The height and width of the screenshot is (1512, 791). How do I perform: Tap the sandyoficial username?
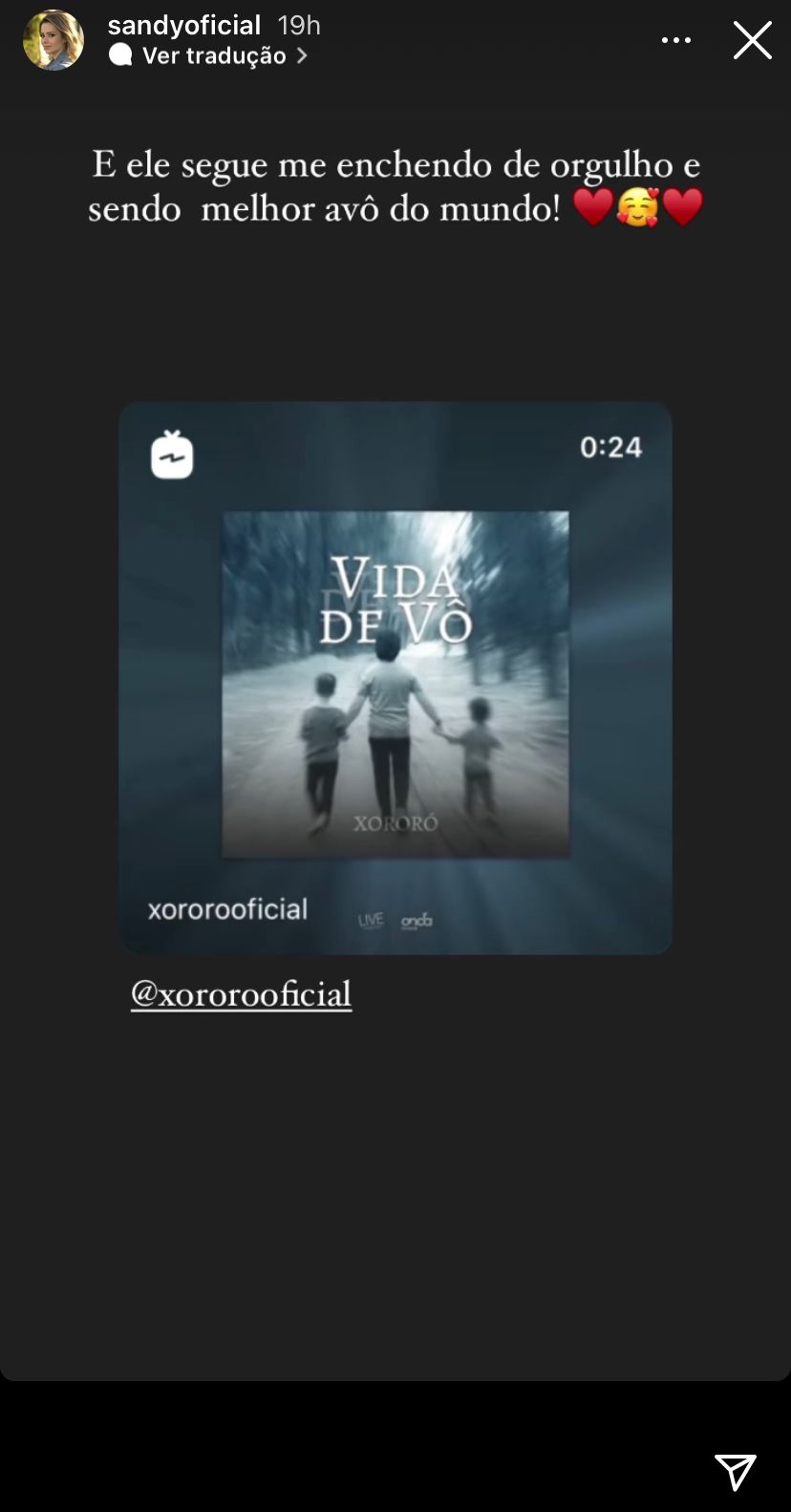(x=184, y=25)
